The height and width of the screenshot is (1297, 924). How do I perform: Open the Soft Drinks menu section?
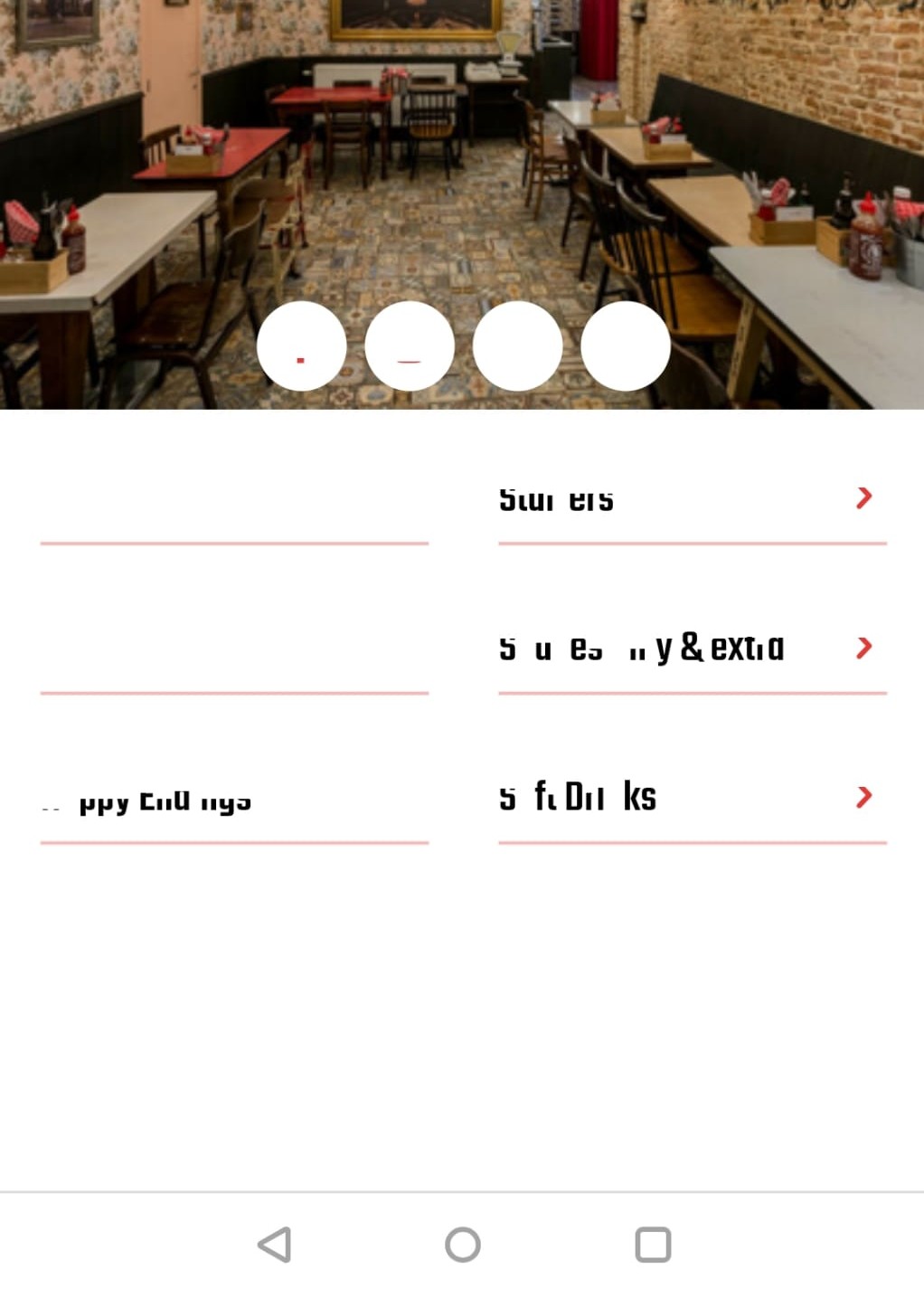579,798
